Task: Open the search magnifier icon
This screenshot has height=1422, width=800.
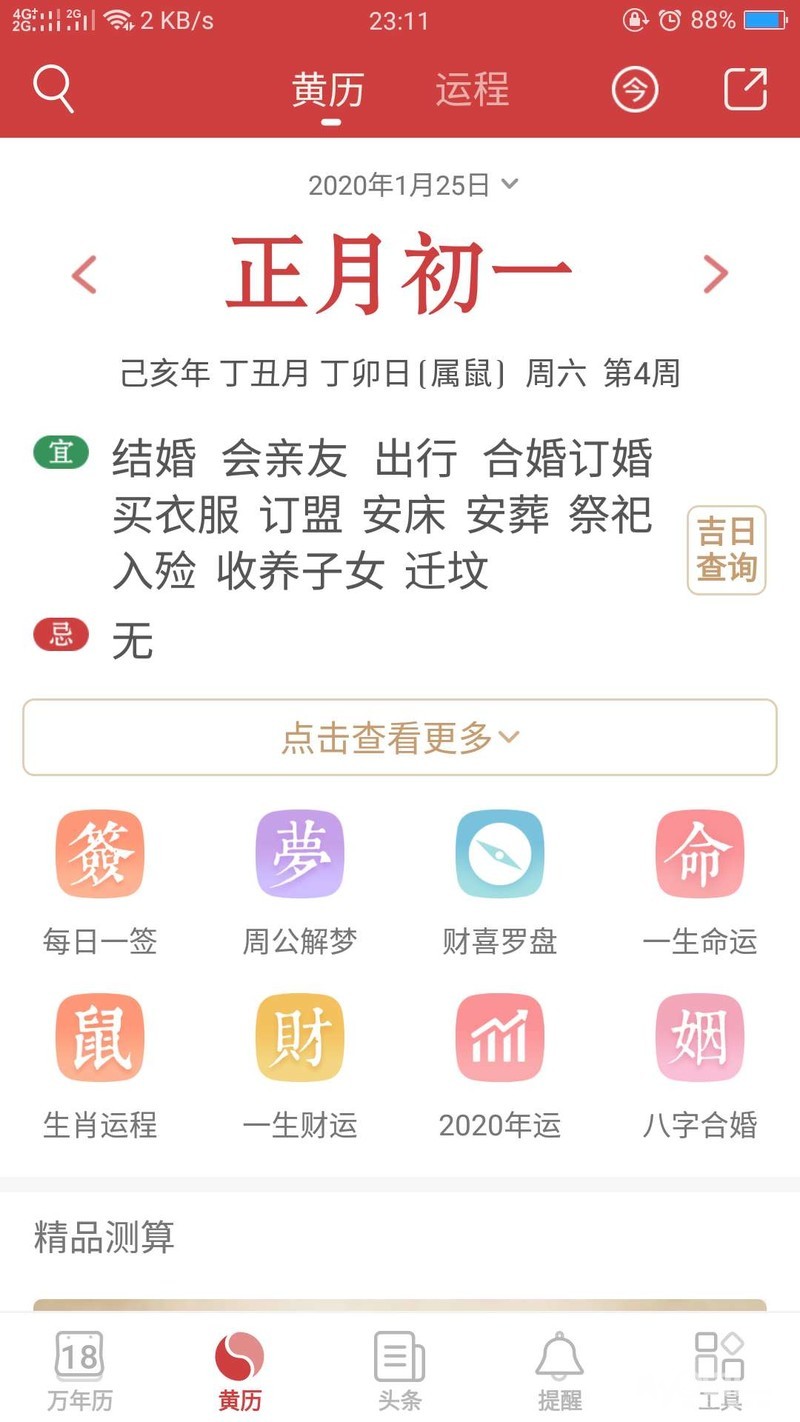Action: point(54,89)
